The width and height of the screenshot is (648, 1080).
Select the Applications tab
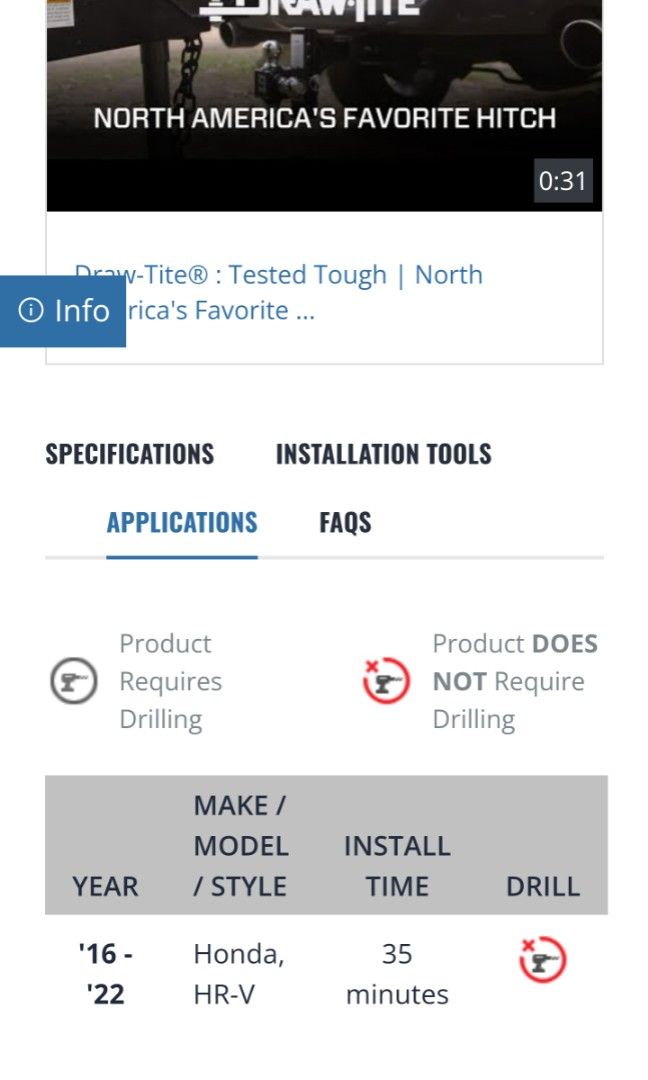click(x=182, y=523)
